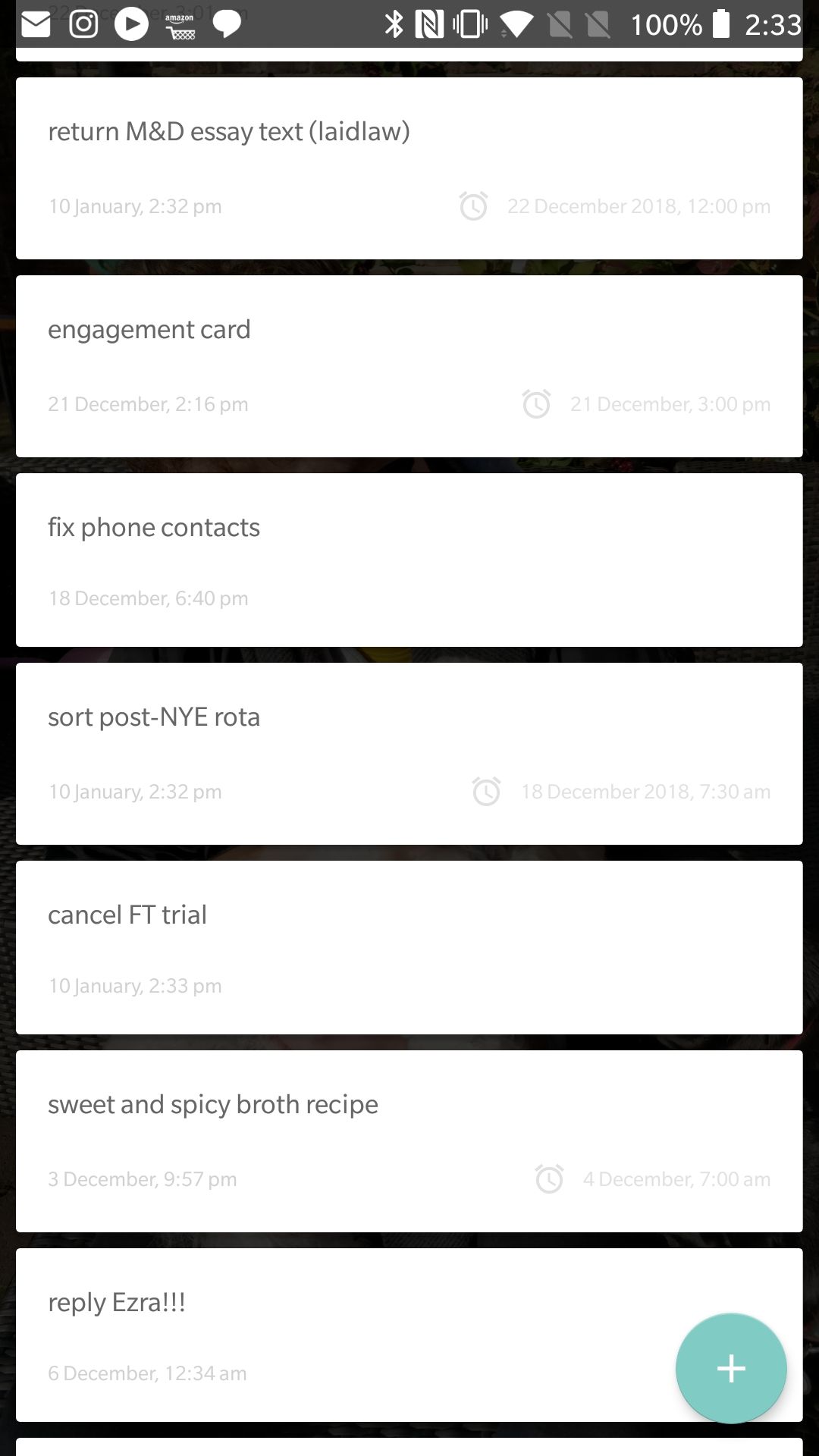Open the 'sort post-NYE rota' note
This screenshot has height=1456, width=819.
pos(409,754)
